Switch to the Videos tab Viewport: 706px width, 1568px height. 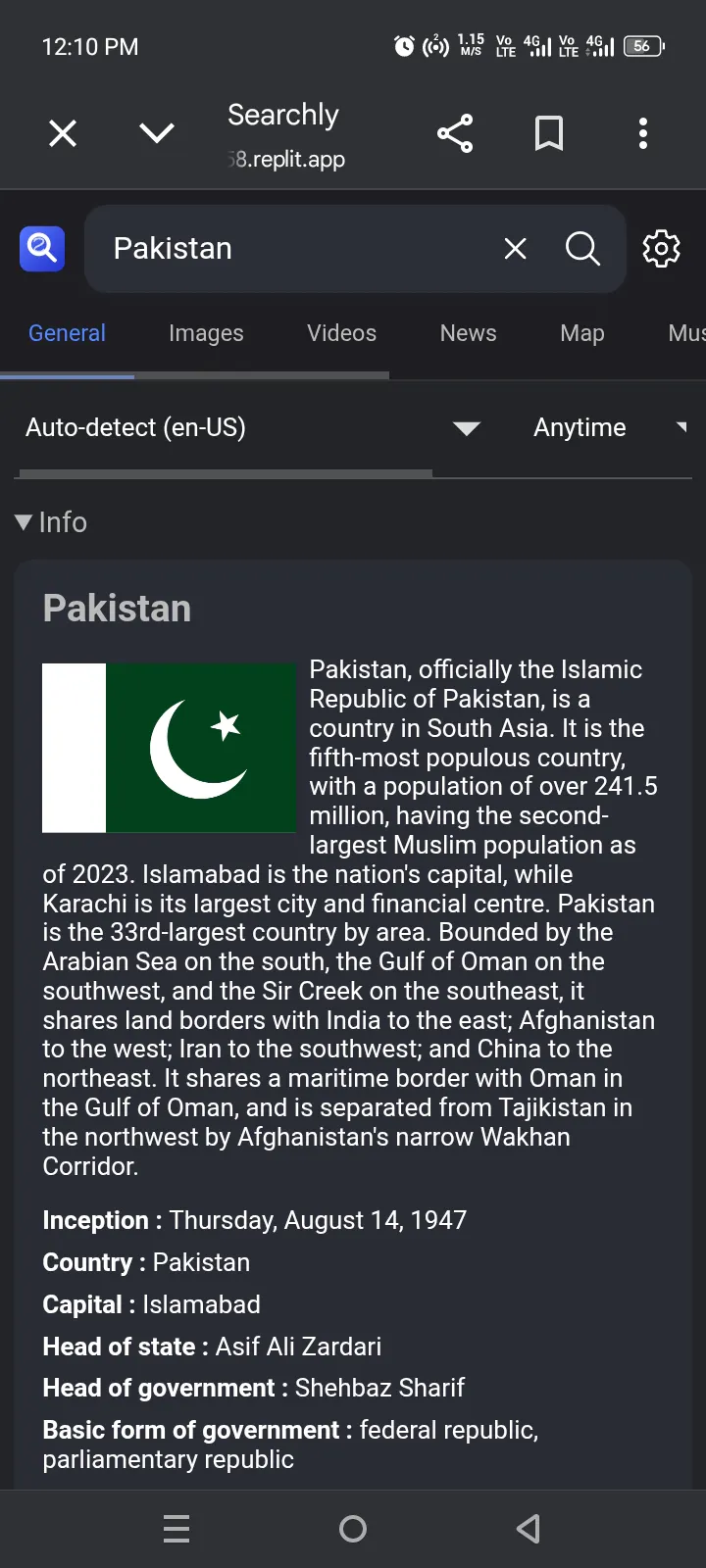tap(341, 333)
